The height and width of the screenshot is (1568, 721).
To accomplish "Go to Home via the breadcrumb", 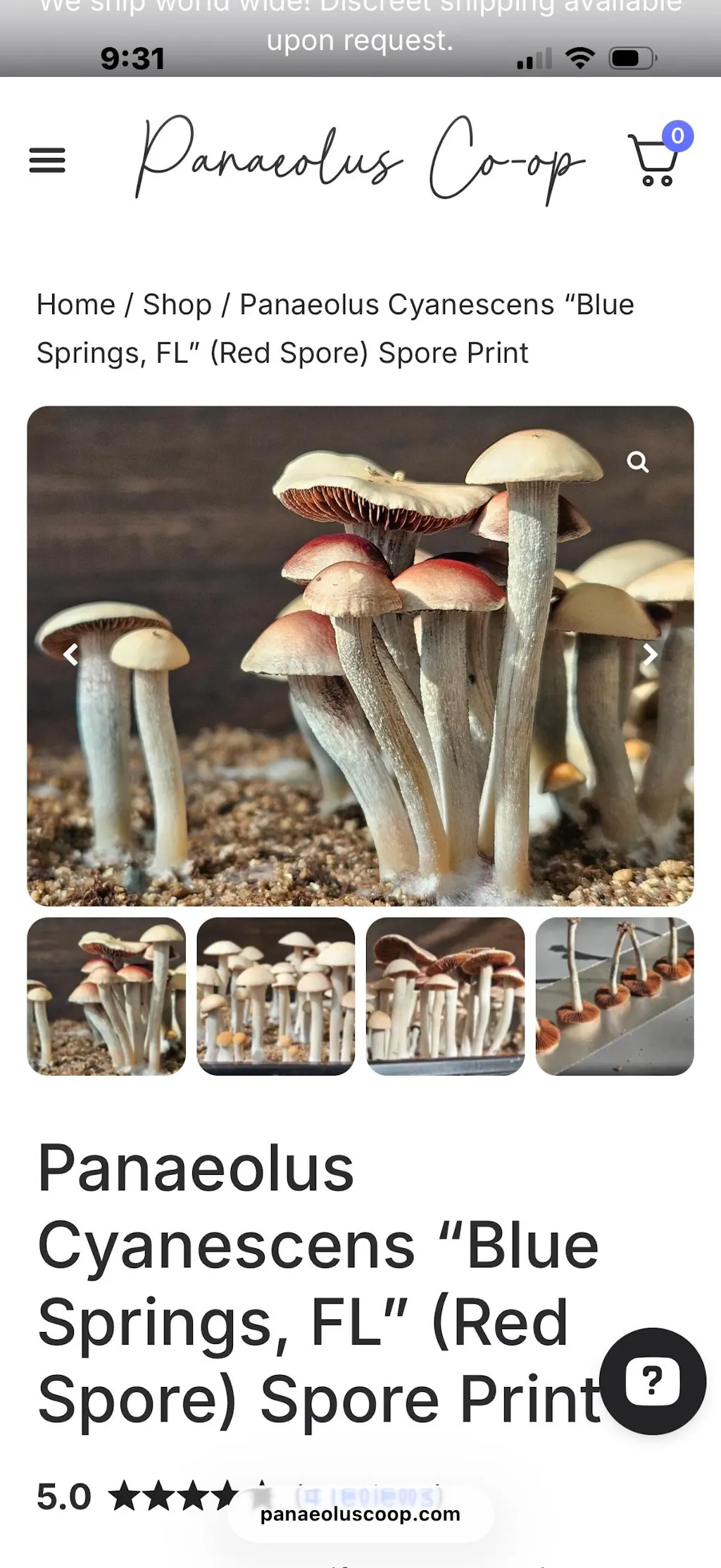I will (x=75, y=305).
